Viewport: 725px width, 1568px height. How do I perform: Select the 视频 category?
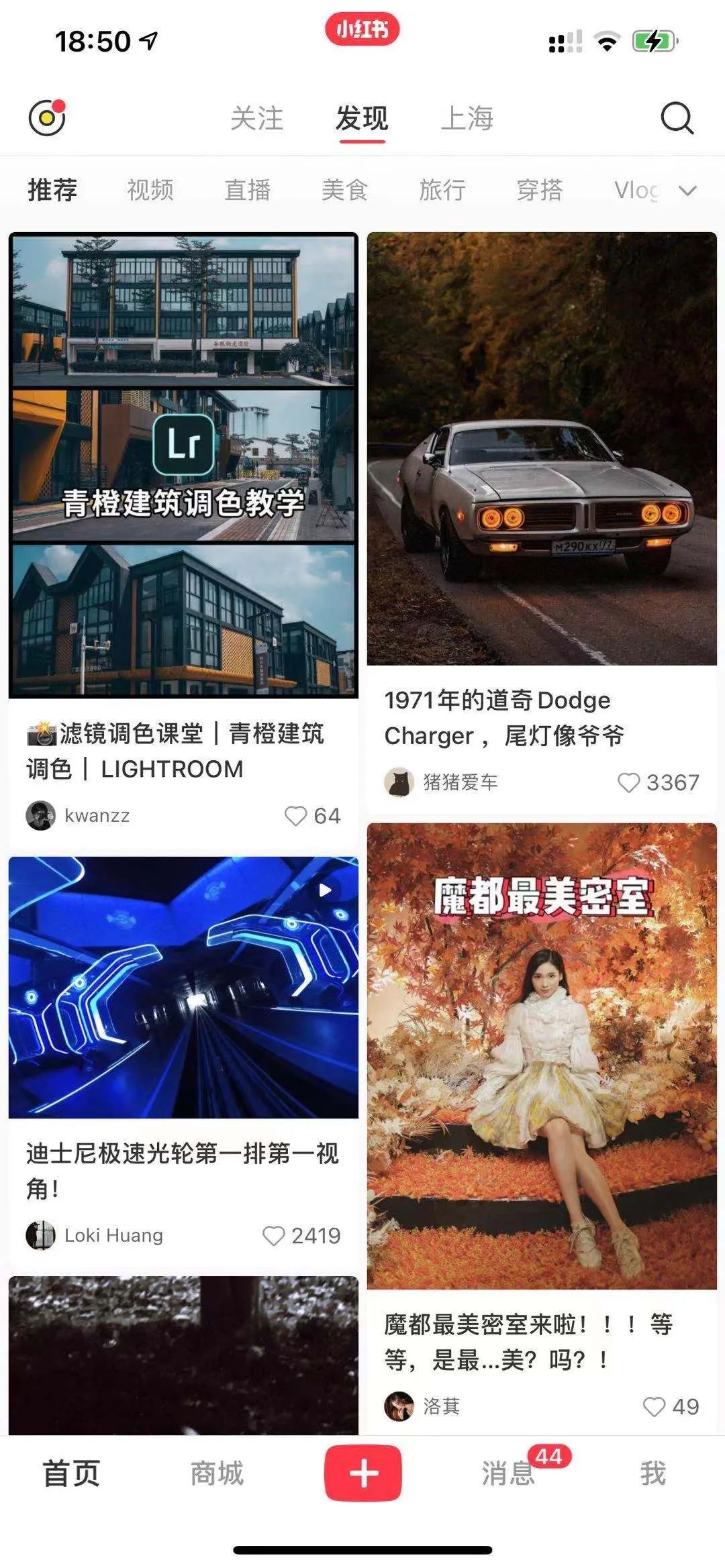tap(150, 191)
